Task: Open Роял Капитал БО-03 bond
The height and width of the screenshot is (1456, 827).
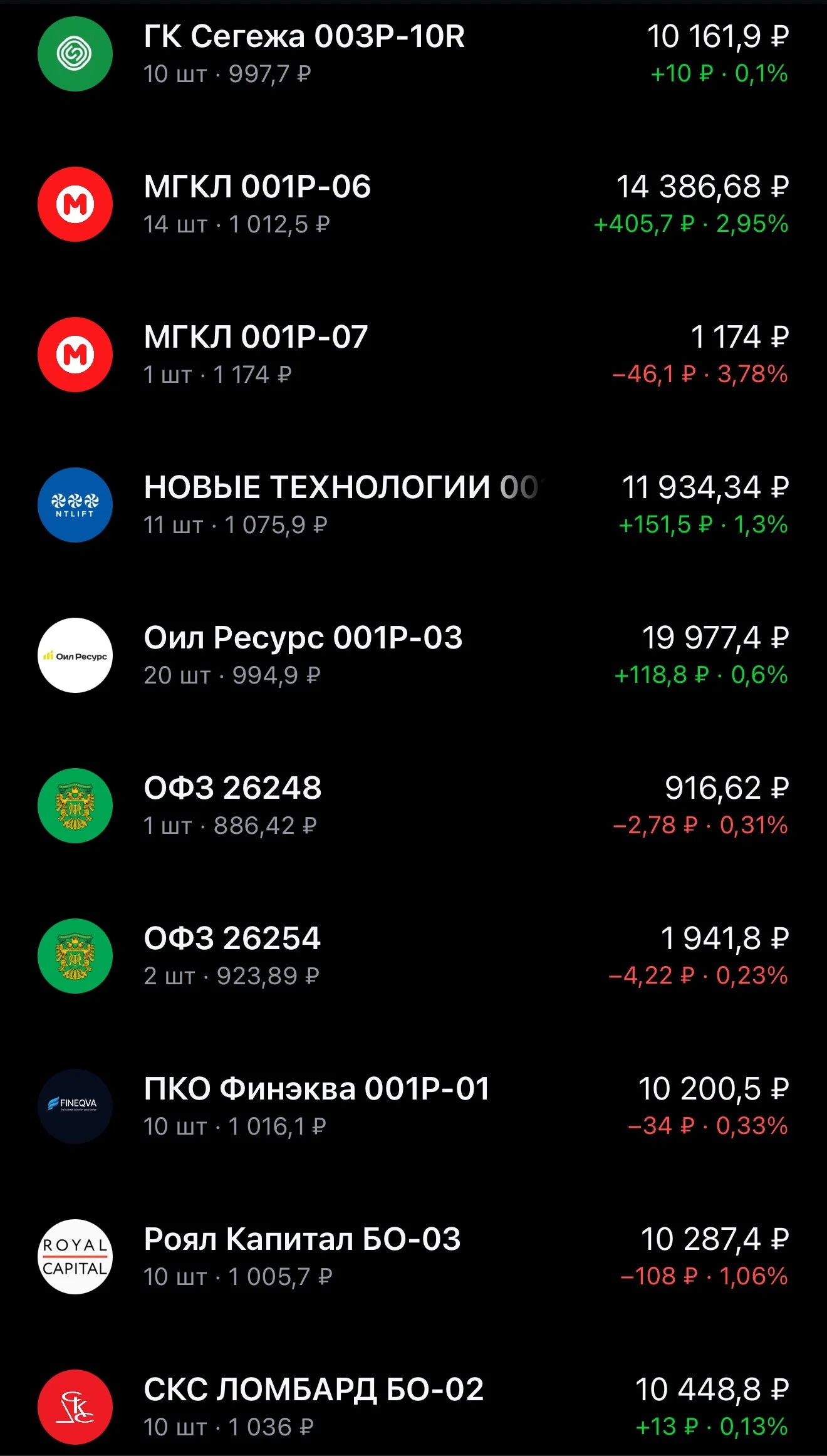Action: (413, 1257)
